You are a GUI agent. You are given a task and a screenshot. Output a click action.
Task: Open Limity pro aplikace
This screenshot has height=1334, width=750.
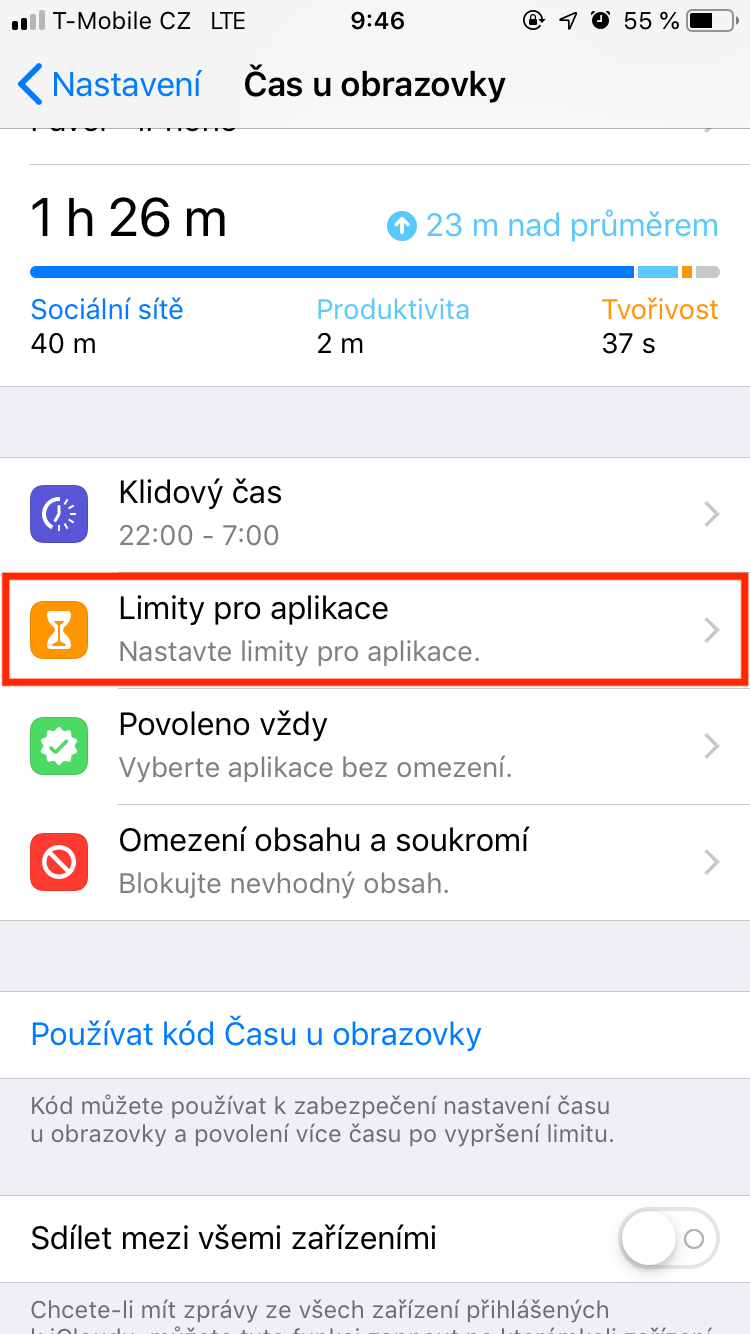tap(375, 630)
